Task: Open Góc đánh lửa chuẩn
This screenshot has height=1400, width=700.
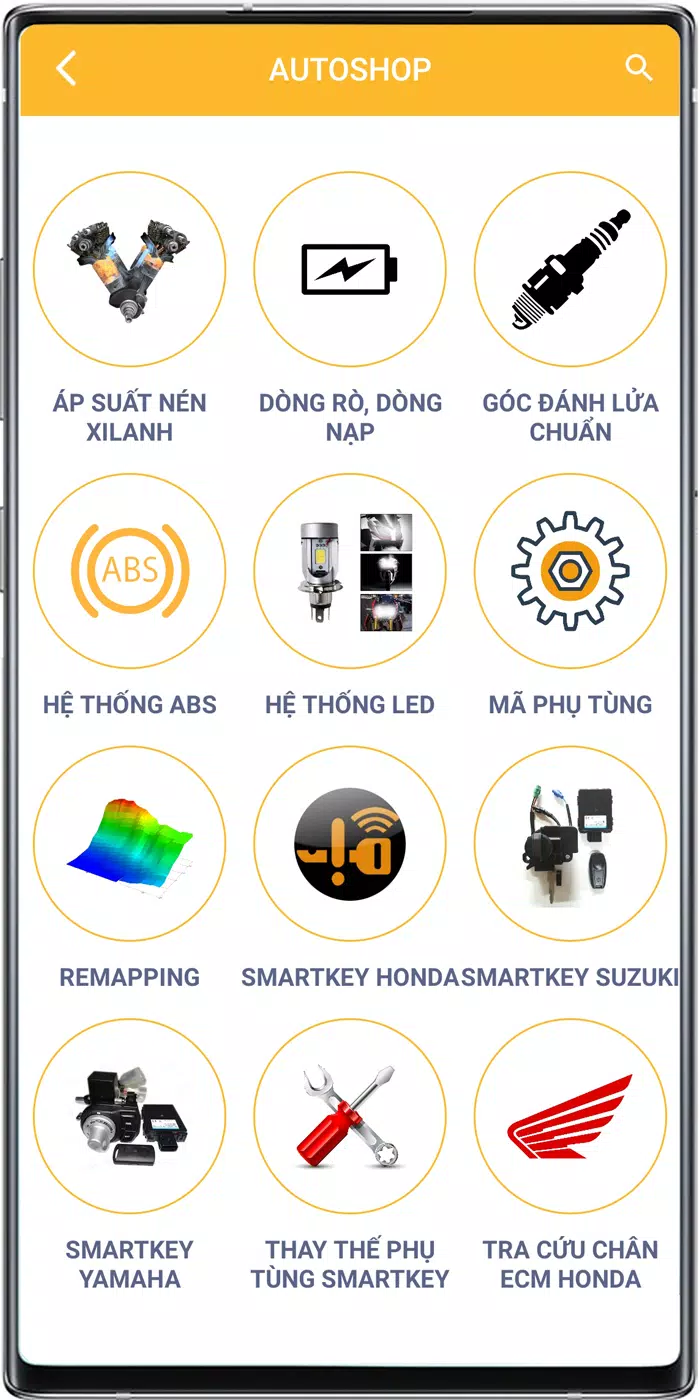Action: [x=570, y=270]
